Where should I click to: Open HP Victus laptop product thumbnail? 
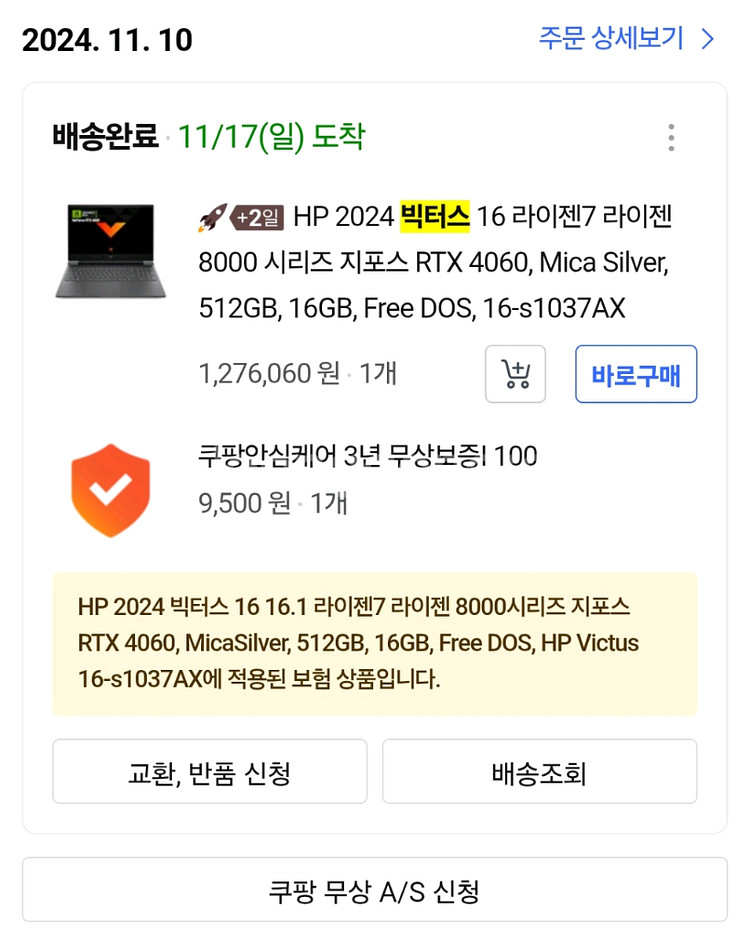click(111, 251)
